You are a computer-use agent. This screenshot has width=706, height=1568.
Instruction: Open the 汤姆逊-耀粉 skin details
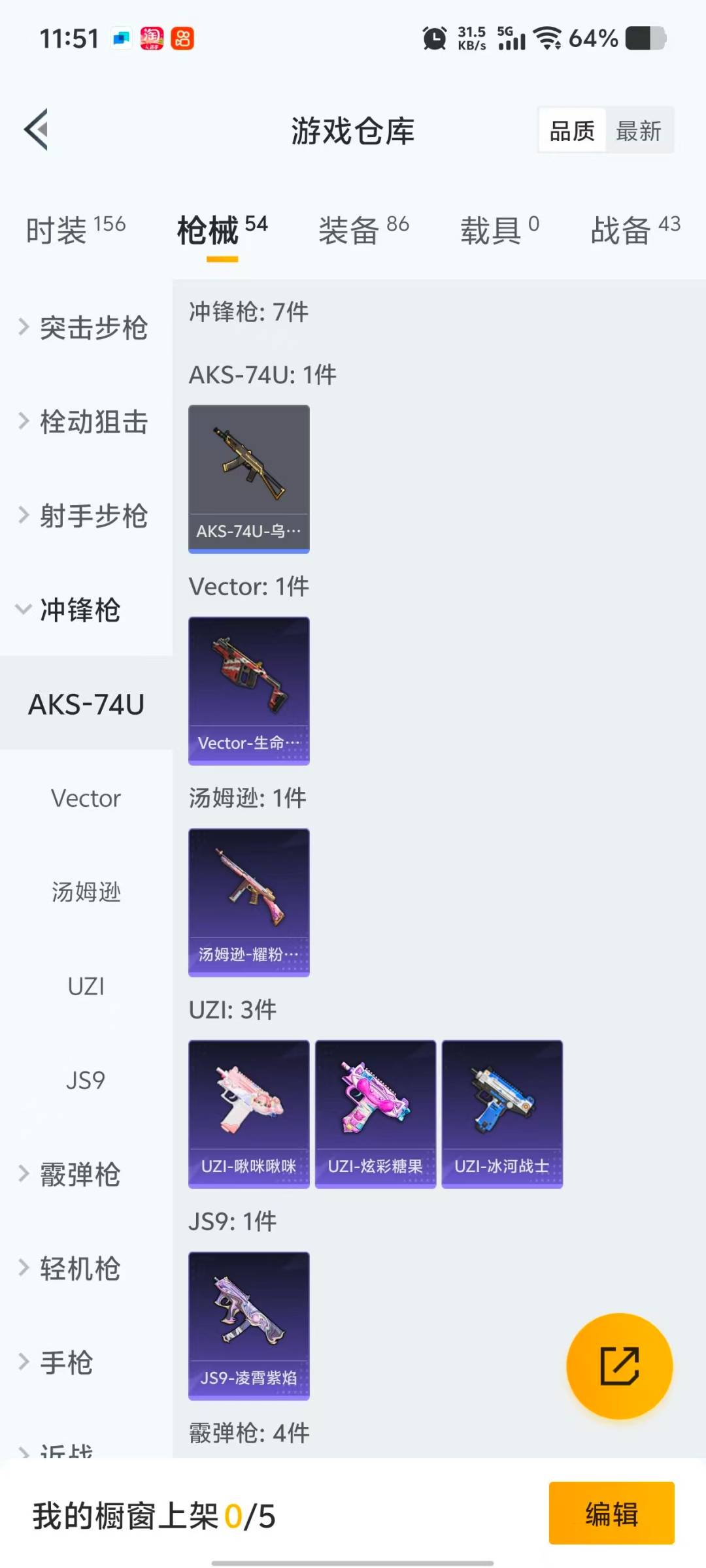coord(248,902)
